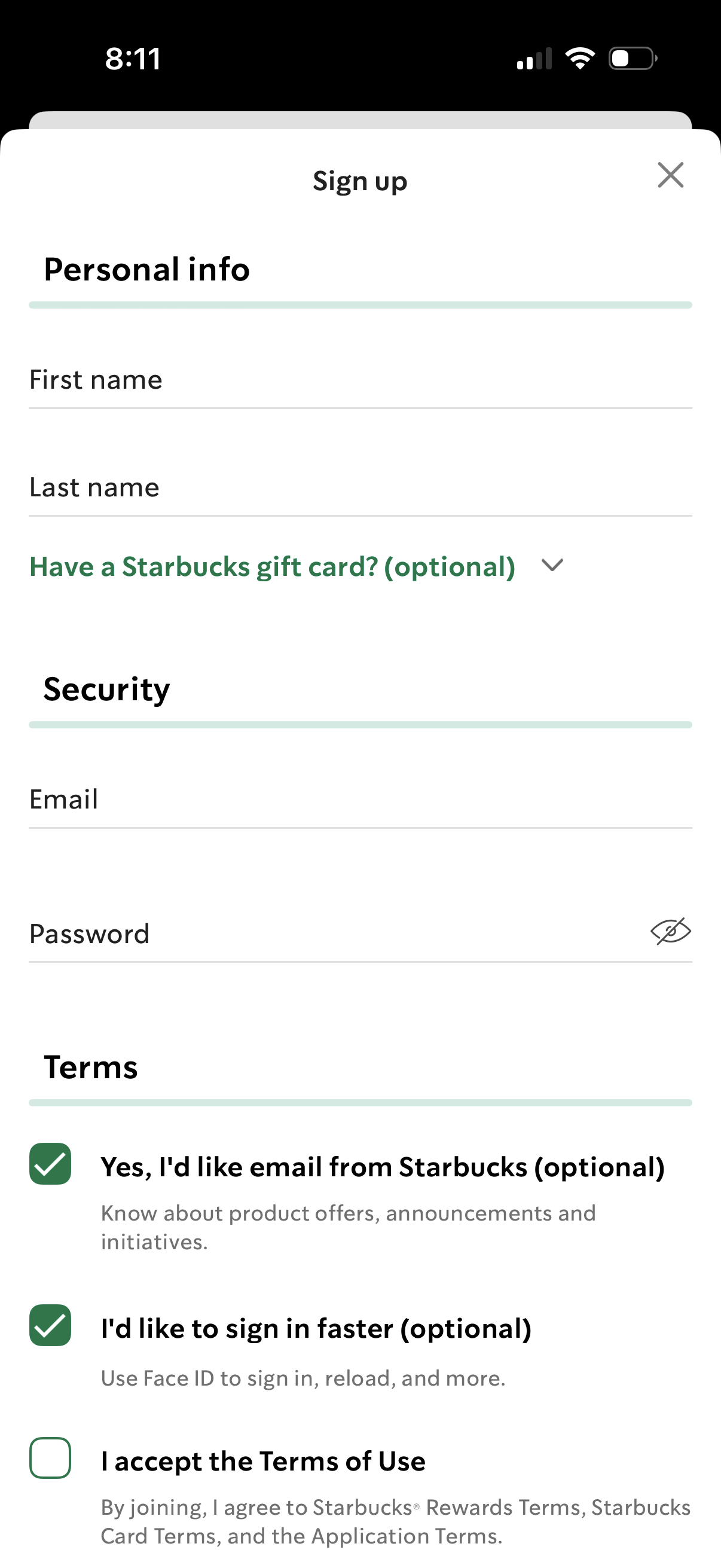Expand 'Have a Starbucks gift card? (optional)'
Image resolution: width=721 pixels, height=1568 pixels.
(272, 566)
